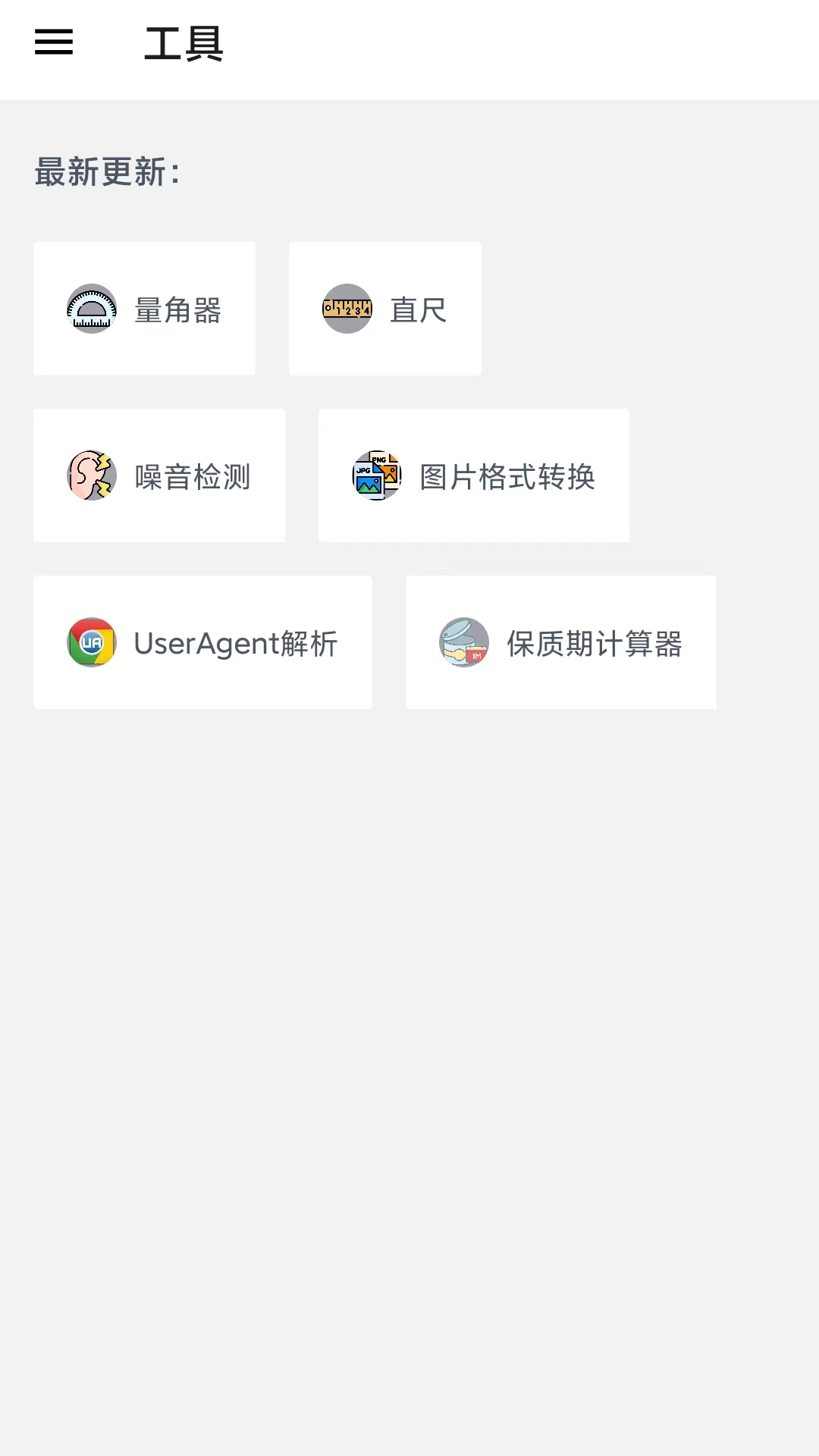The width and height of the screenshot is (819, 1456).
Task: Open 图片格式转换 image format converter
Action: [x=474, y=475]
